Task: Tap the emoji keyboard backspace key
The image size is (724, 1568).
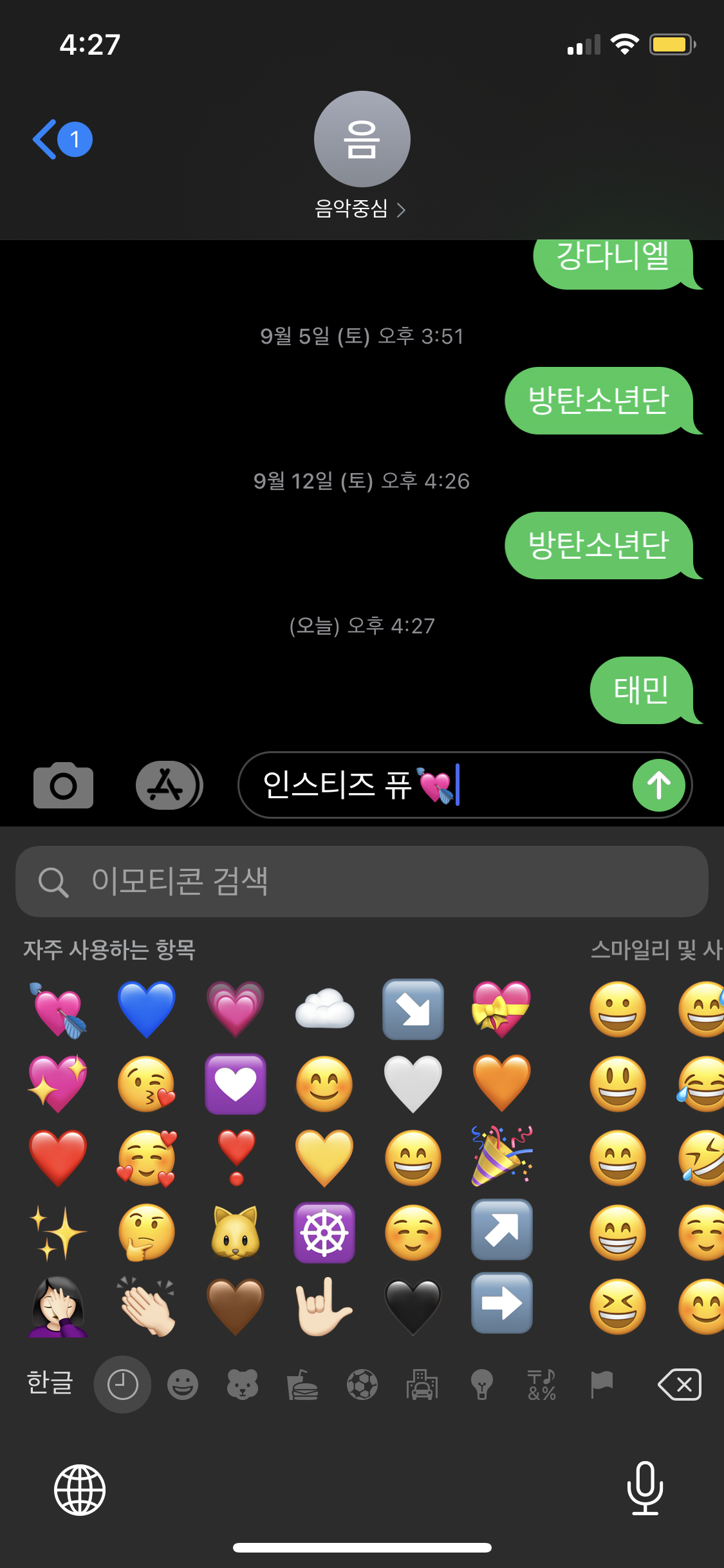Action: [x=678, y=1385]
